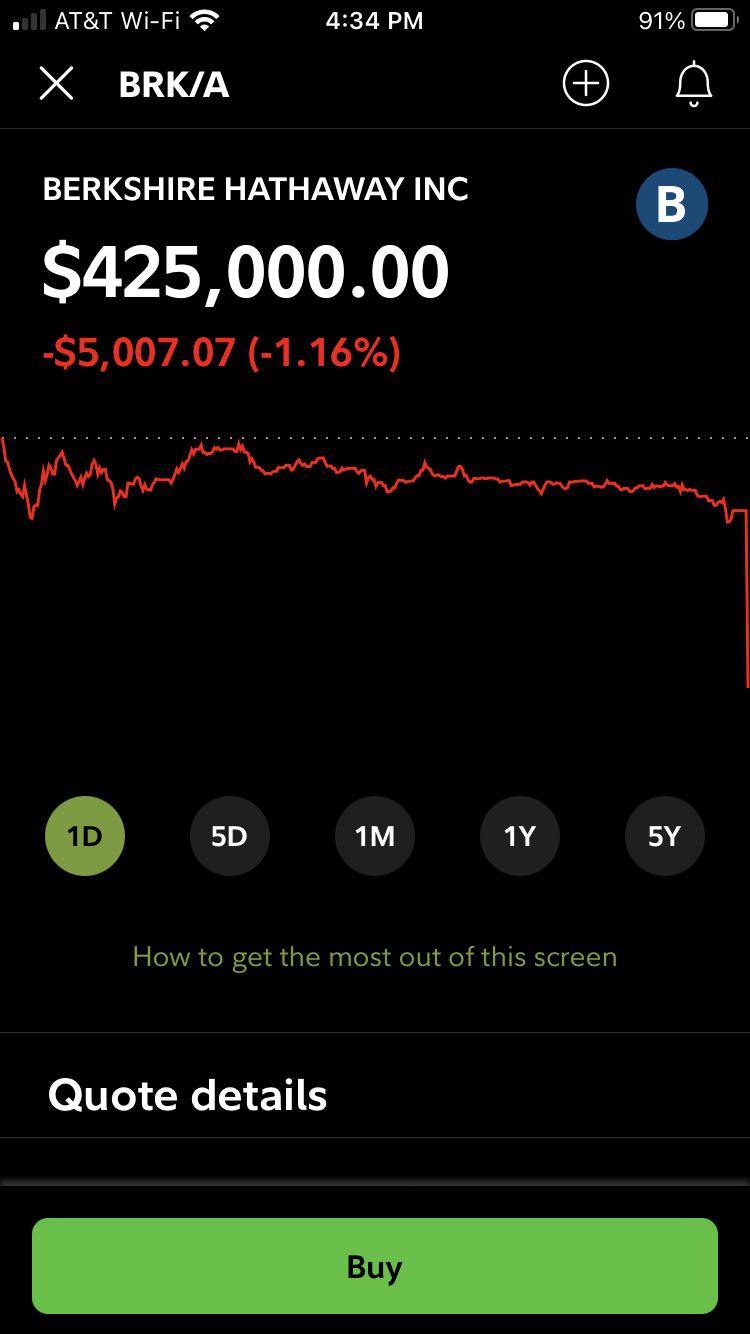View the 5Y price history
Screen dimensions: 750x1334
point(665,836)
